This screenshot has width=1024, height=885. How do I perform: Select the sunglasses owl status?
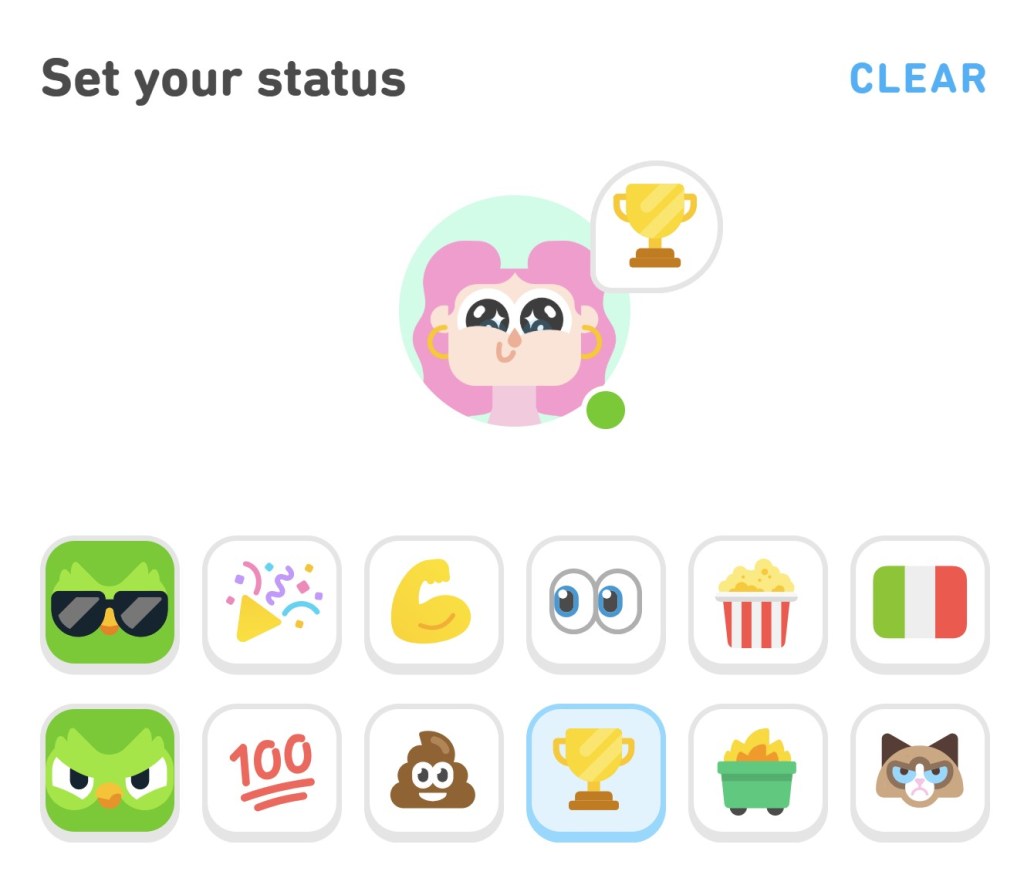click(110, 602)
